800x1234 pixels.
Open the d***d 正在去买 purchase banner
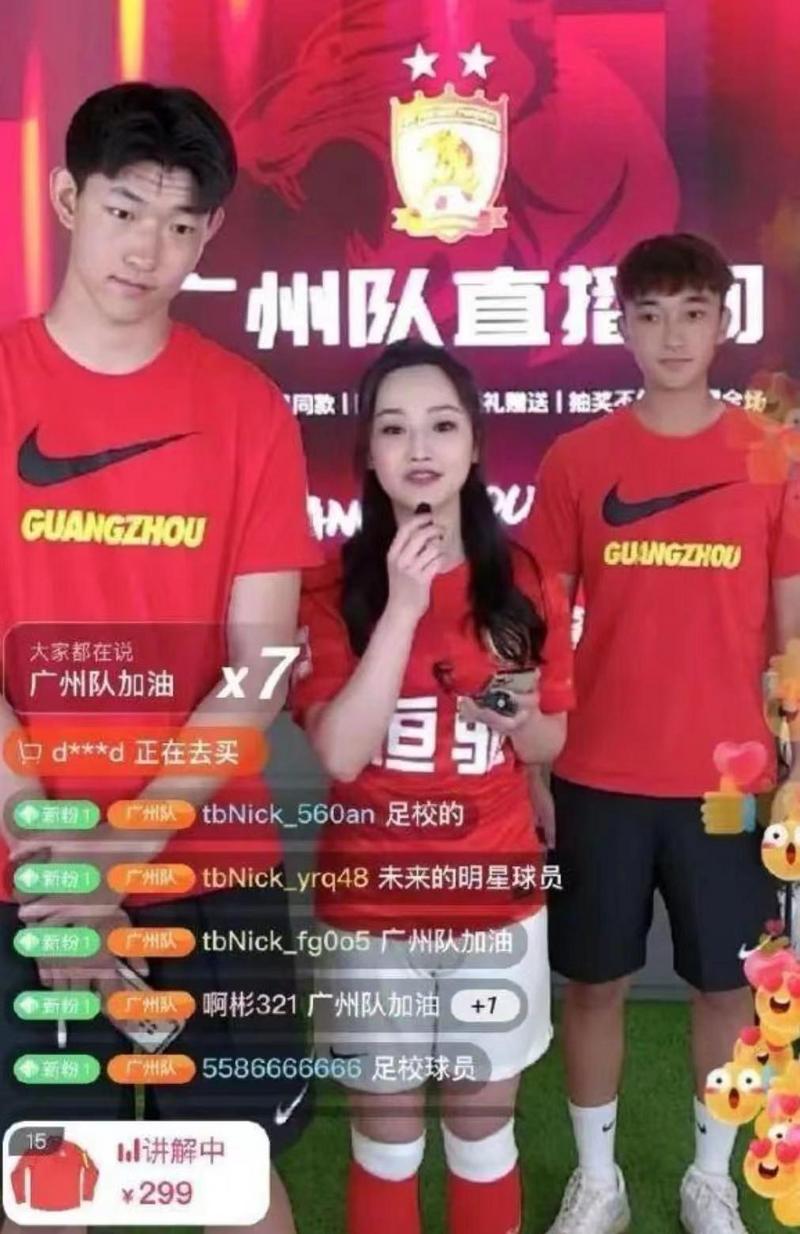pyautogui.click(x=133, y=754)
